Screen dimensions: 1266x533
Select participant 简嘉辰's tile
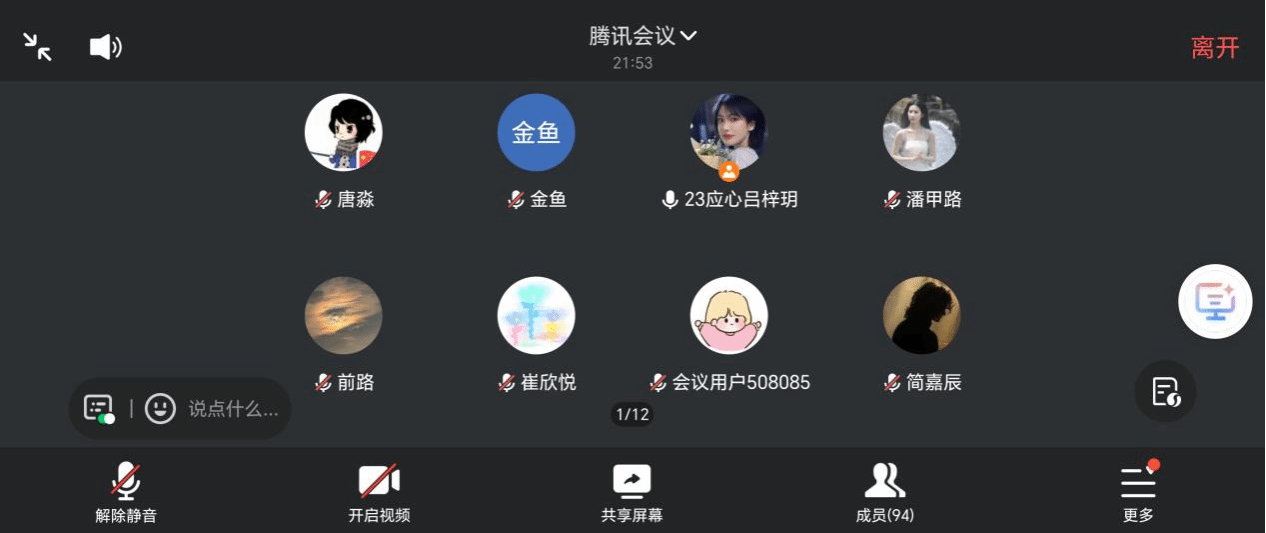(921, 316)
